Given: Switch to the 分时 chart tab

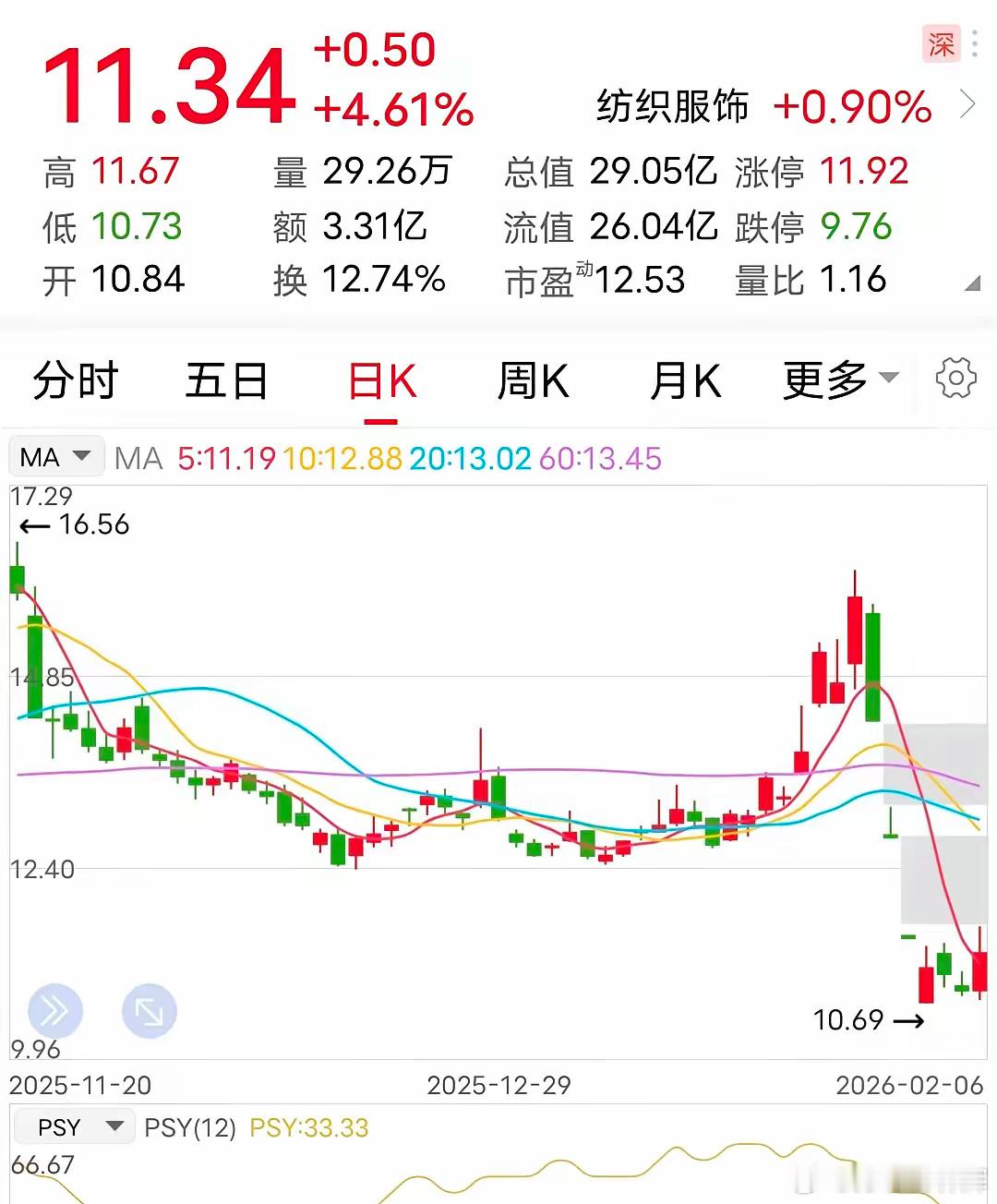Looking at the screenshot, I should 76,380.
